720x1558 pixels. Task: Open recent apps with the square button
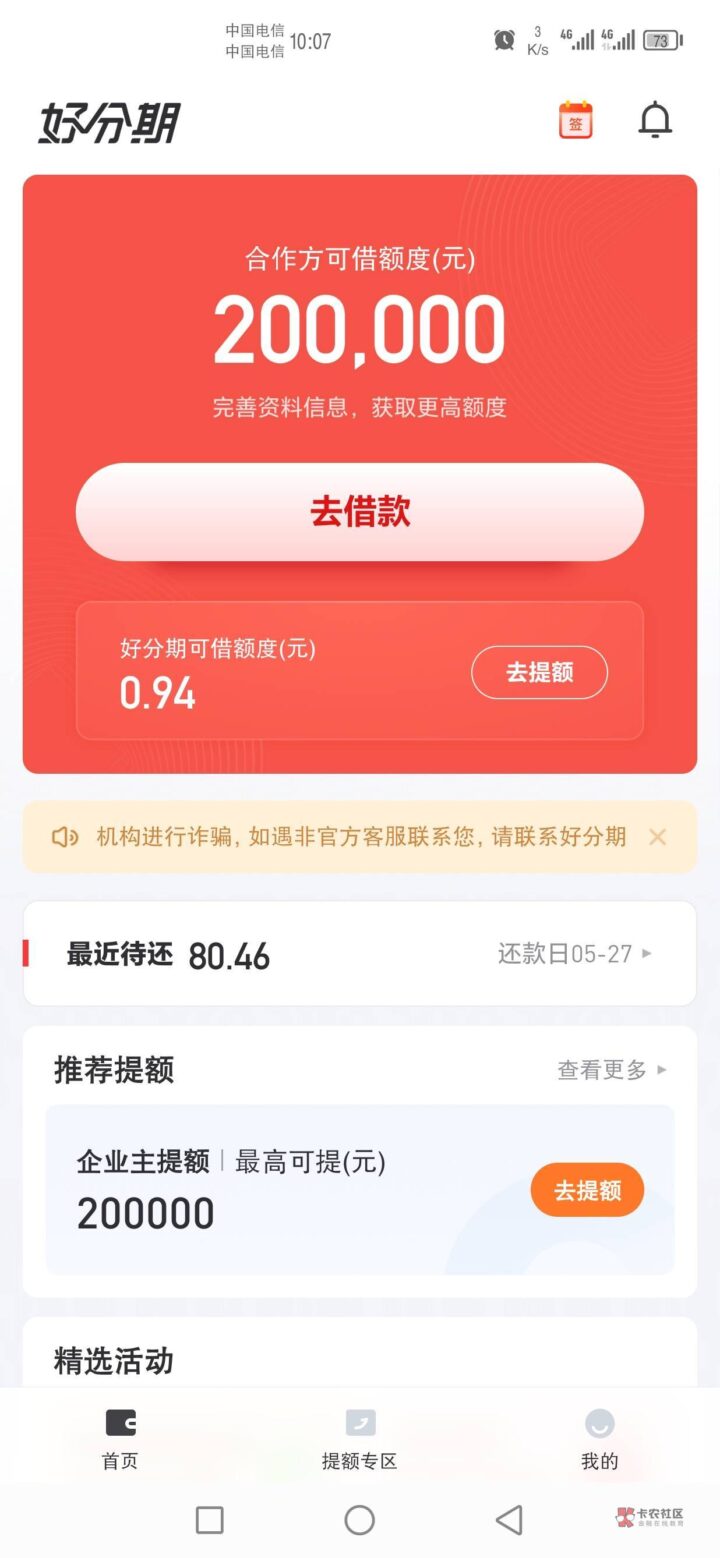click(210, 1520)
